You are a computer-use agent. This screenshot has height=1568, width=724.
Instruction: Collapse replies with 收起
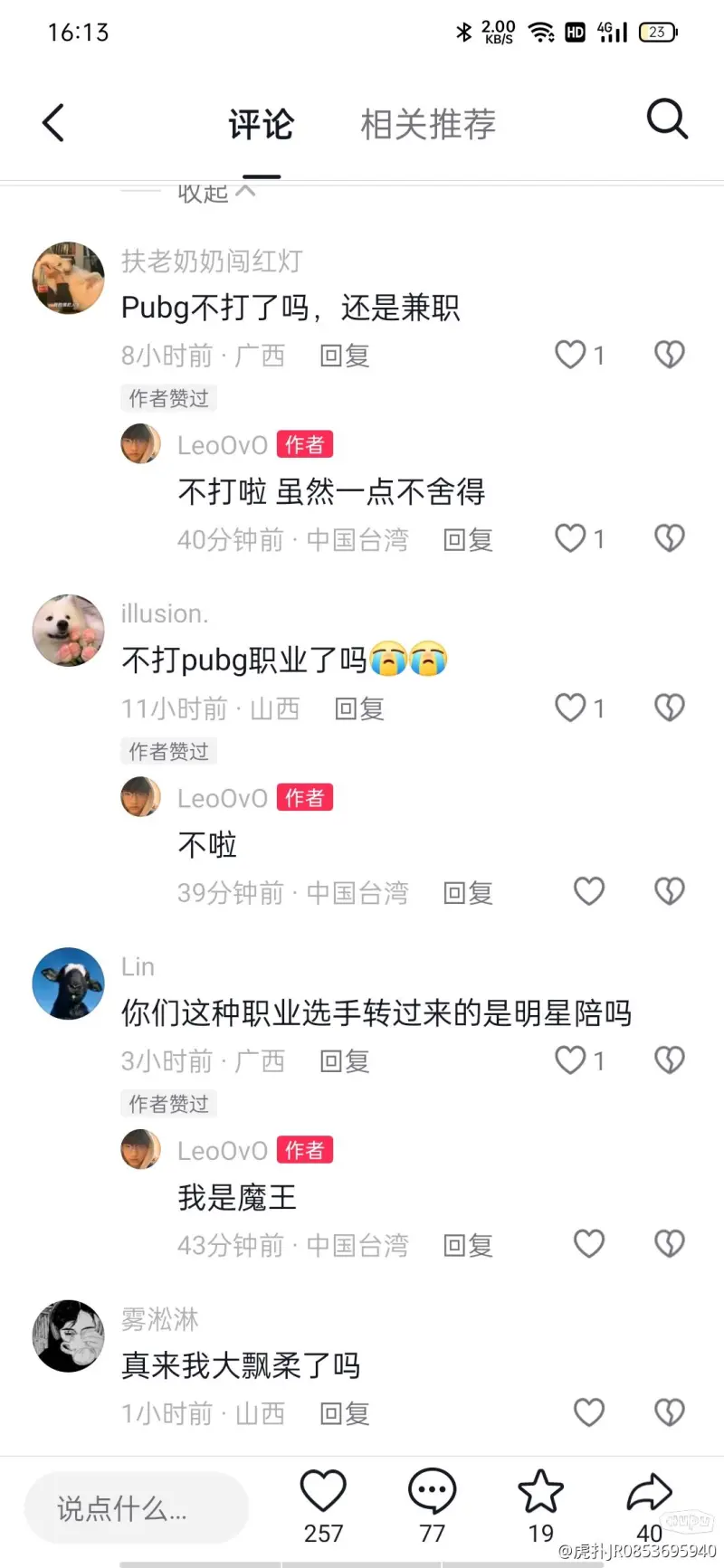pyautogui.click(x=215, y=192)
